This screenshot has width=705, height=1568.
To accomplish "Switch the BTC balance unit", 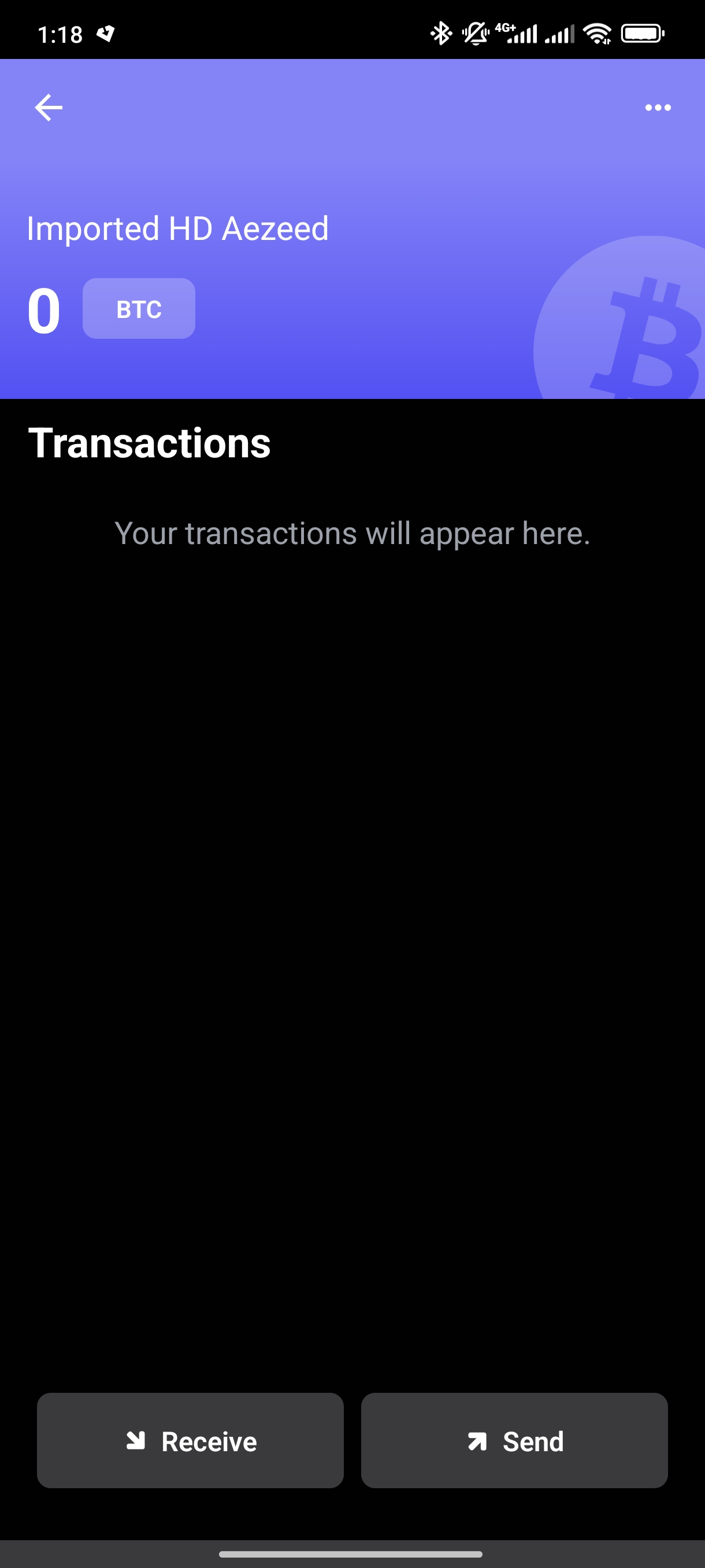I will [139, 309].
